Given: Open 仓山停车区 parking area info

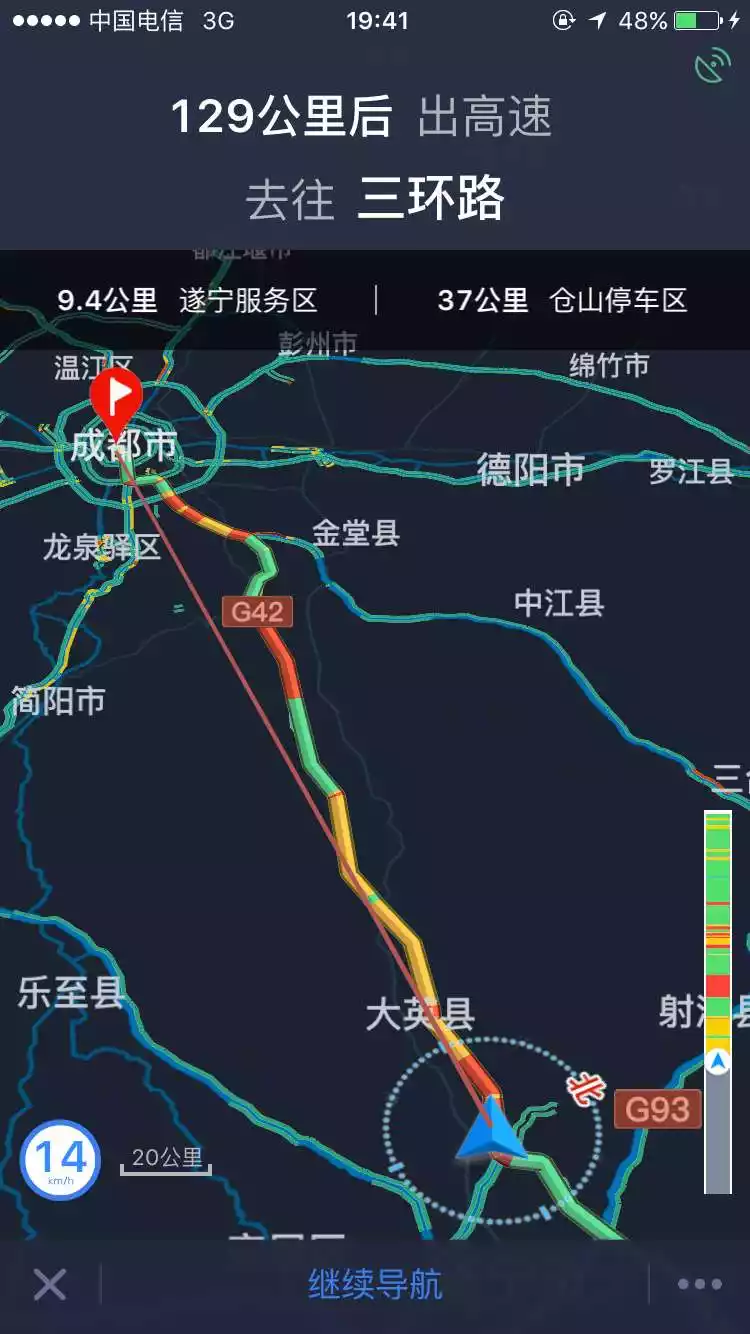Looking at the screenshot, I should (563, 300).
